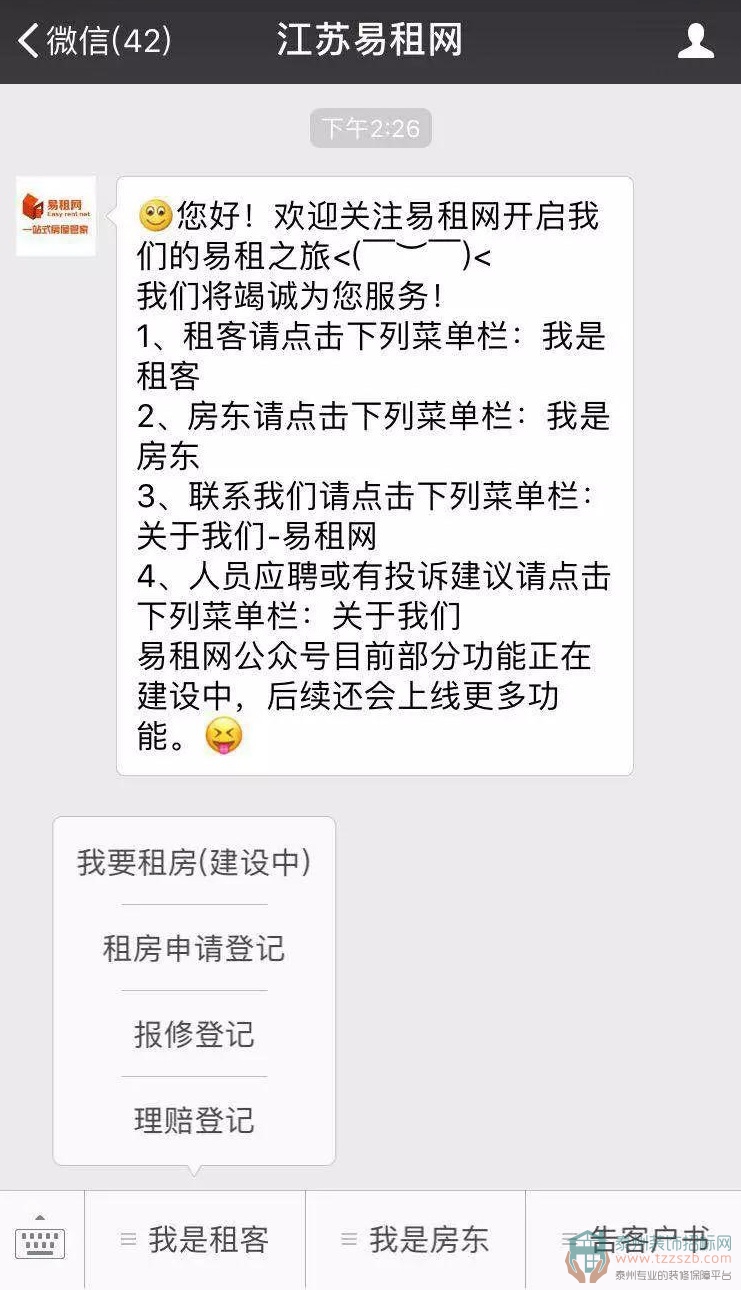Image resolution: width=741 pixels, height=1290 pixels.
Task: Select 我要租房(建设中) from the popup menu
Action: pyautogui.click(x=194, y=862)
